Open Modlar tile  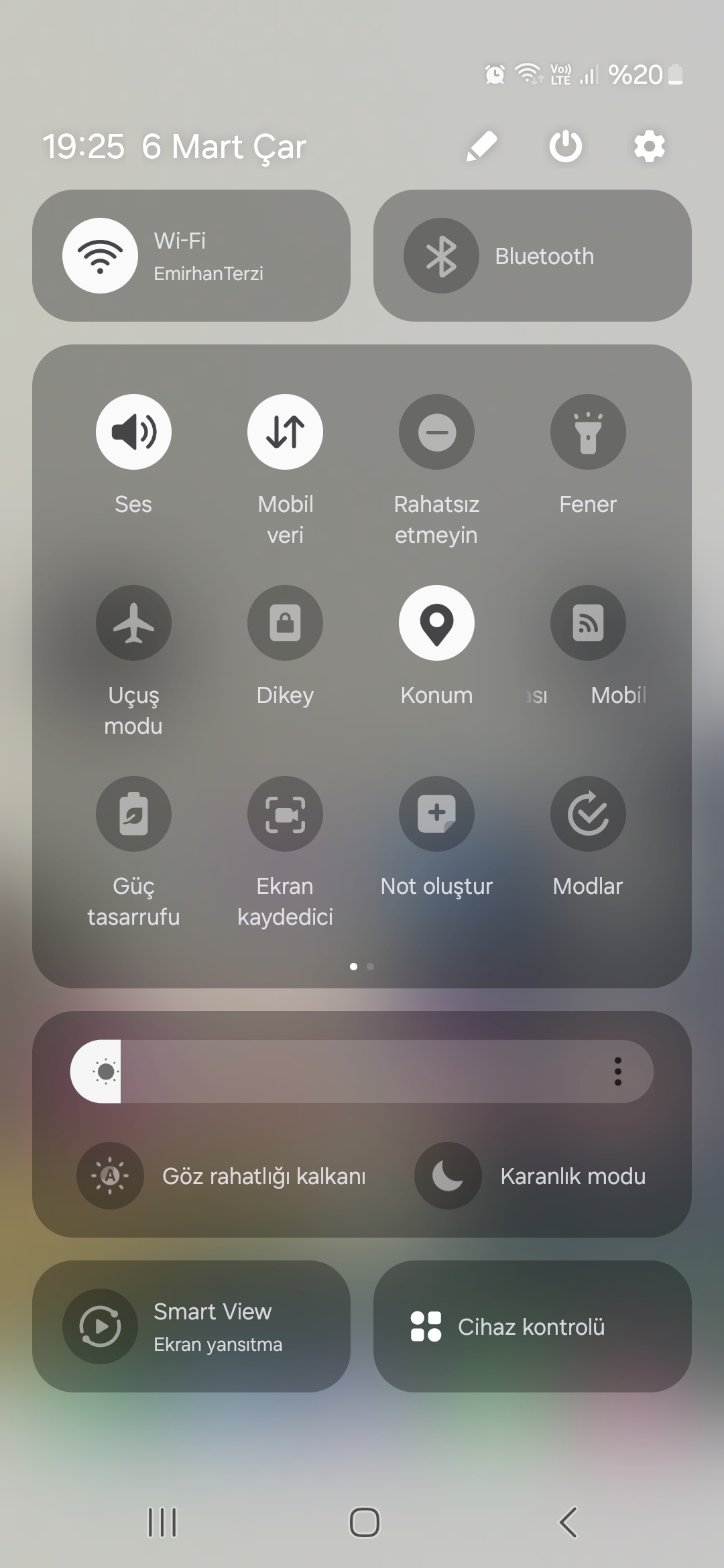(588, 813)
